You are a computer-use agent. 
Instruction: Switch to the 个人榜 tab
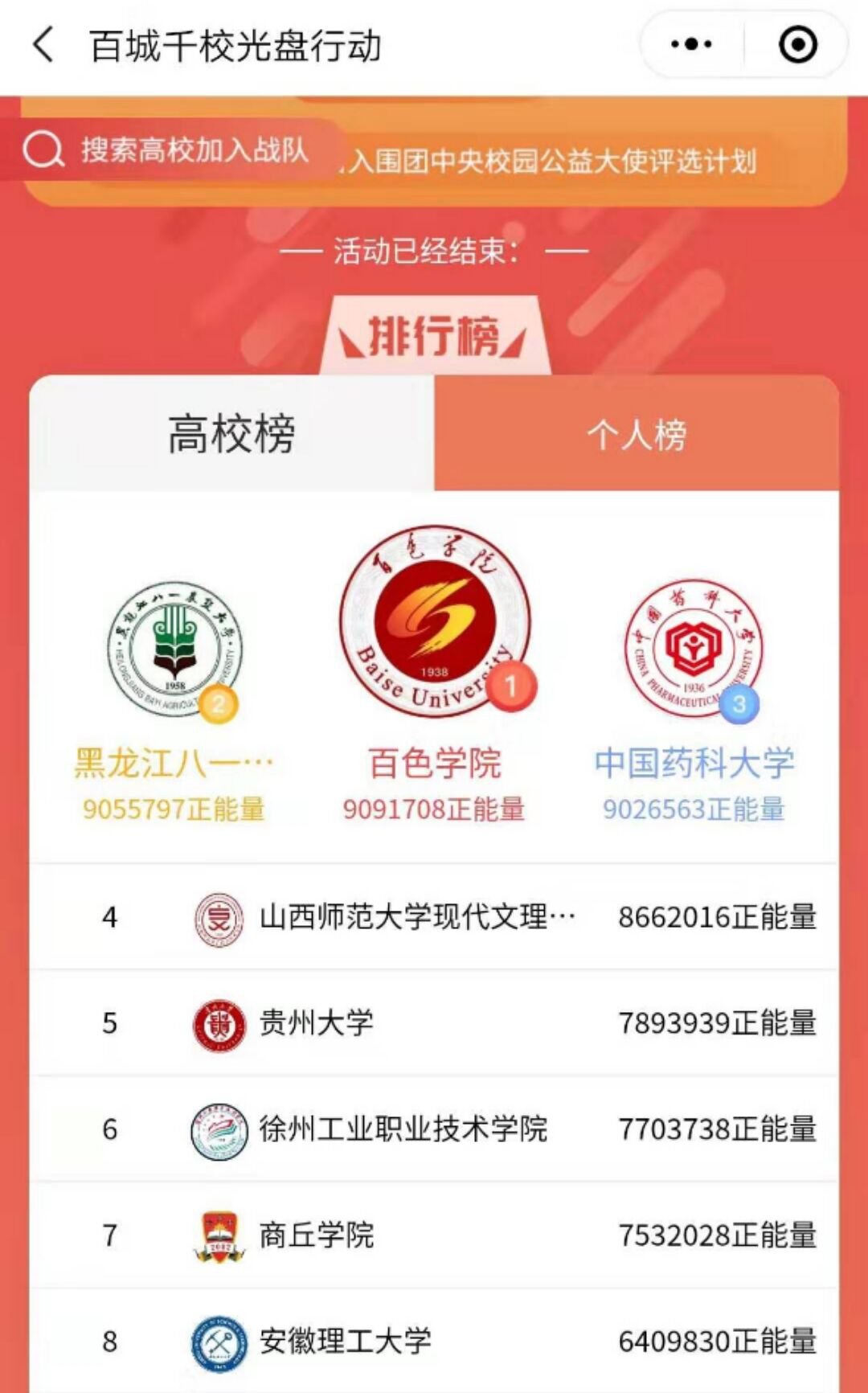point(637,434)
